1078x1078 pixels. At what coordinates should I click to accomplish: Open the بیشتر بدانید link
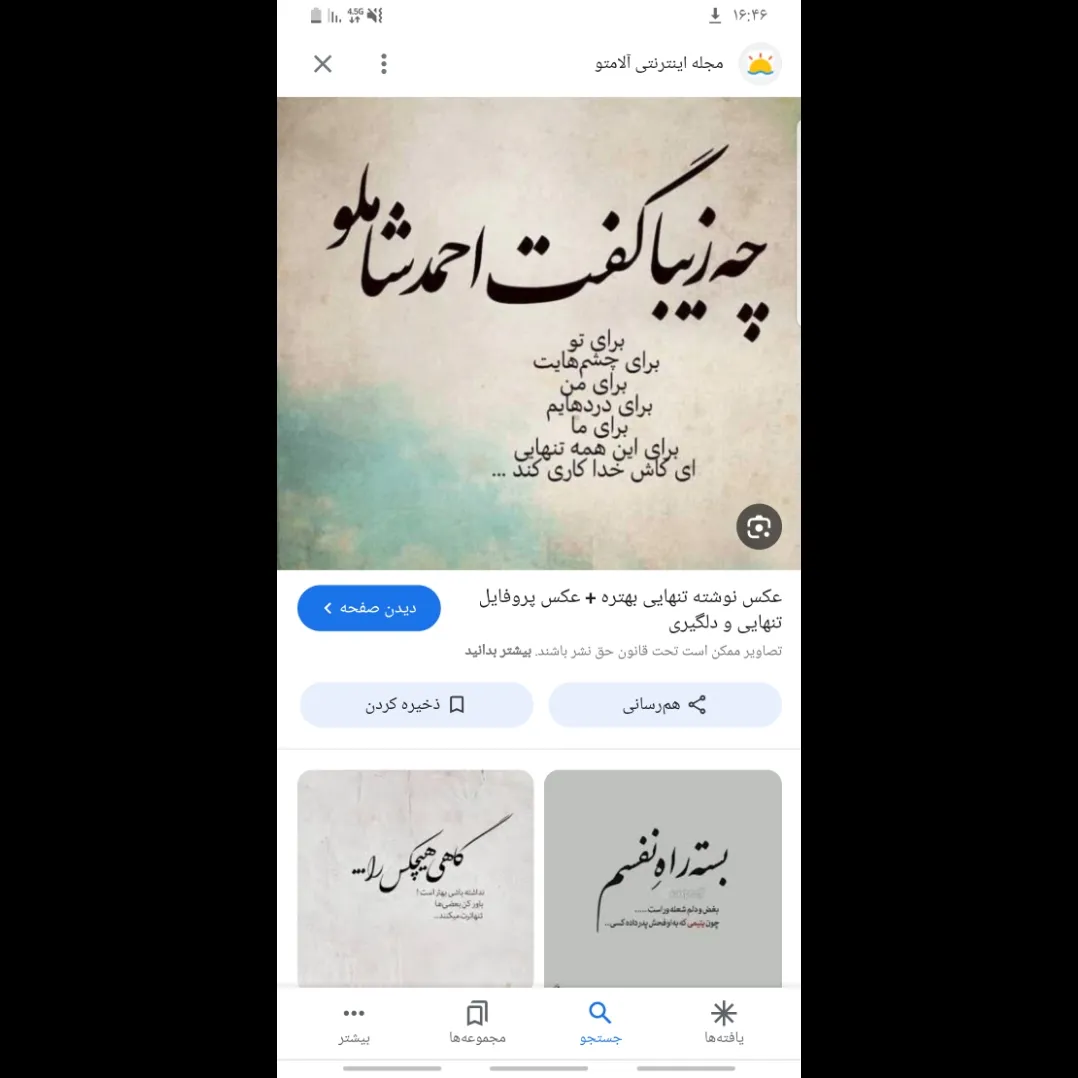point(498,651)
